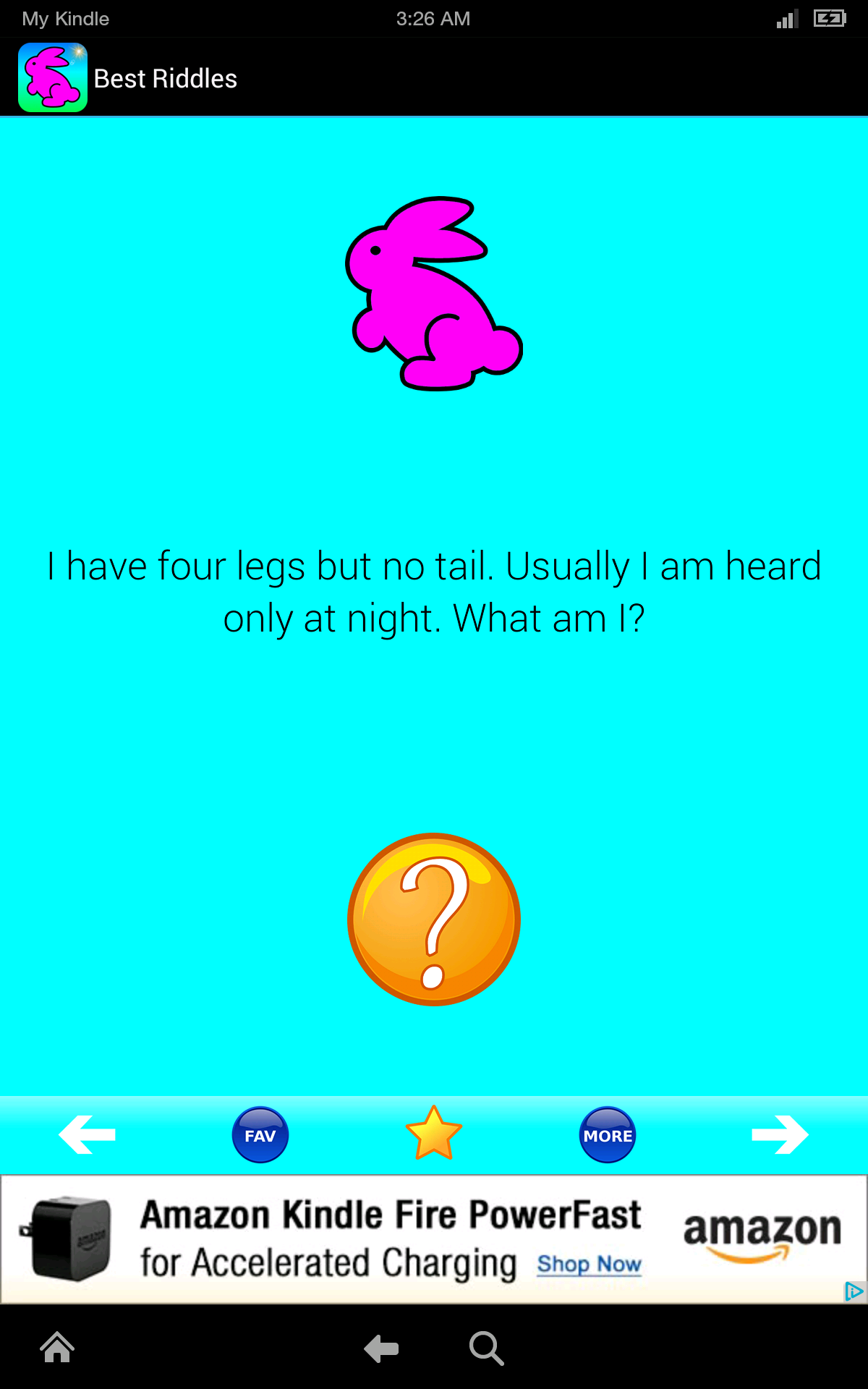Tap the signal strength bars icon
This screenshot has width=868, height=1389.
(x=787, y=19)
